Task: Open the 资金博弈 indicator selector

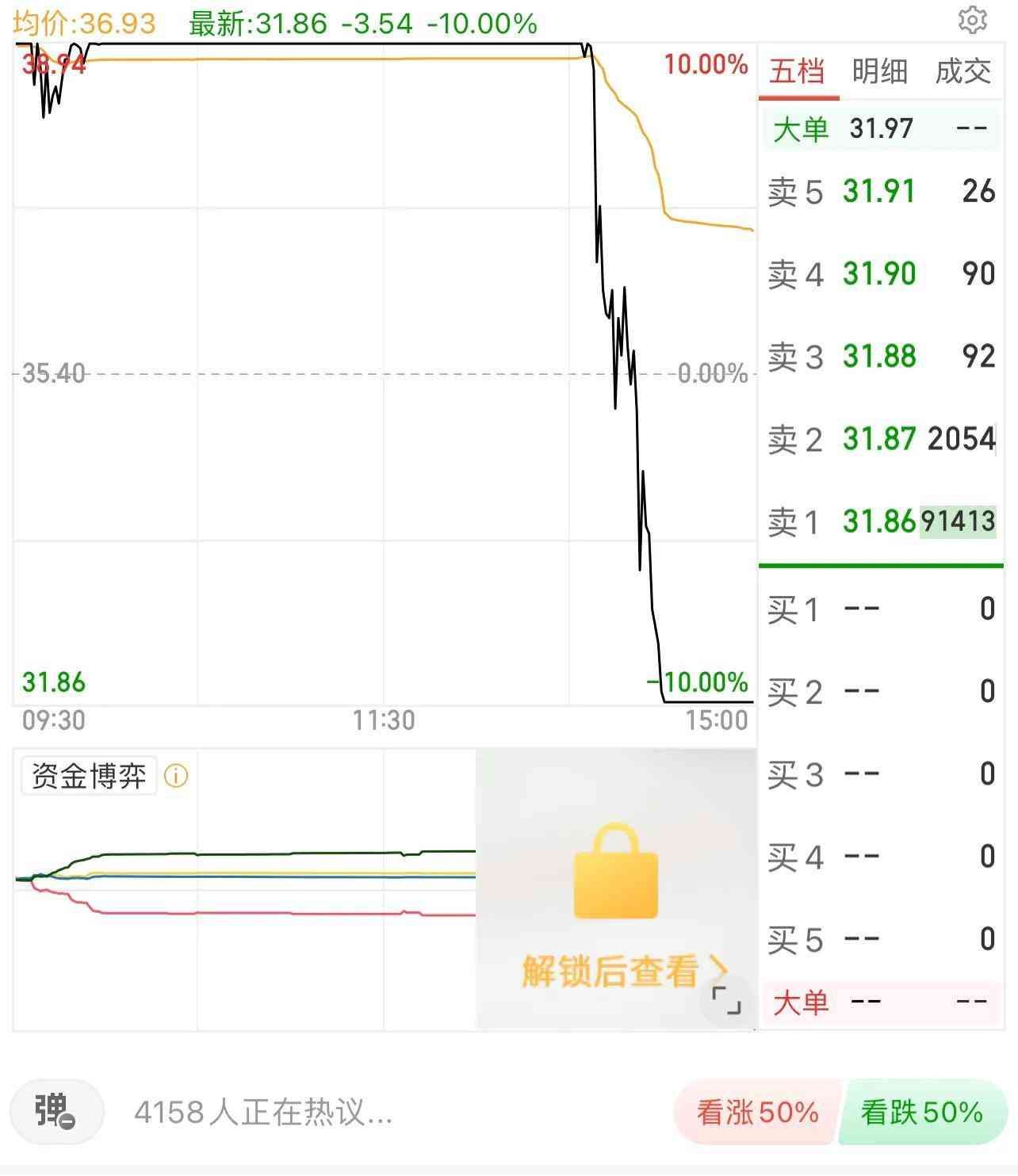Action: (89, 776)
